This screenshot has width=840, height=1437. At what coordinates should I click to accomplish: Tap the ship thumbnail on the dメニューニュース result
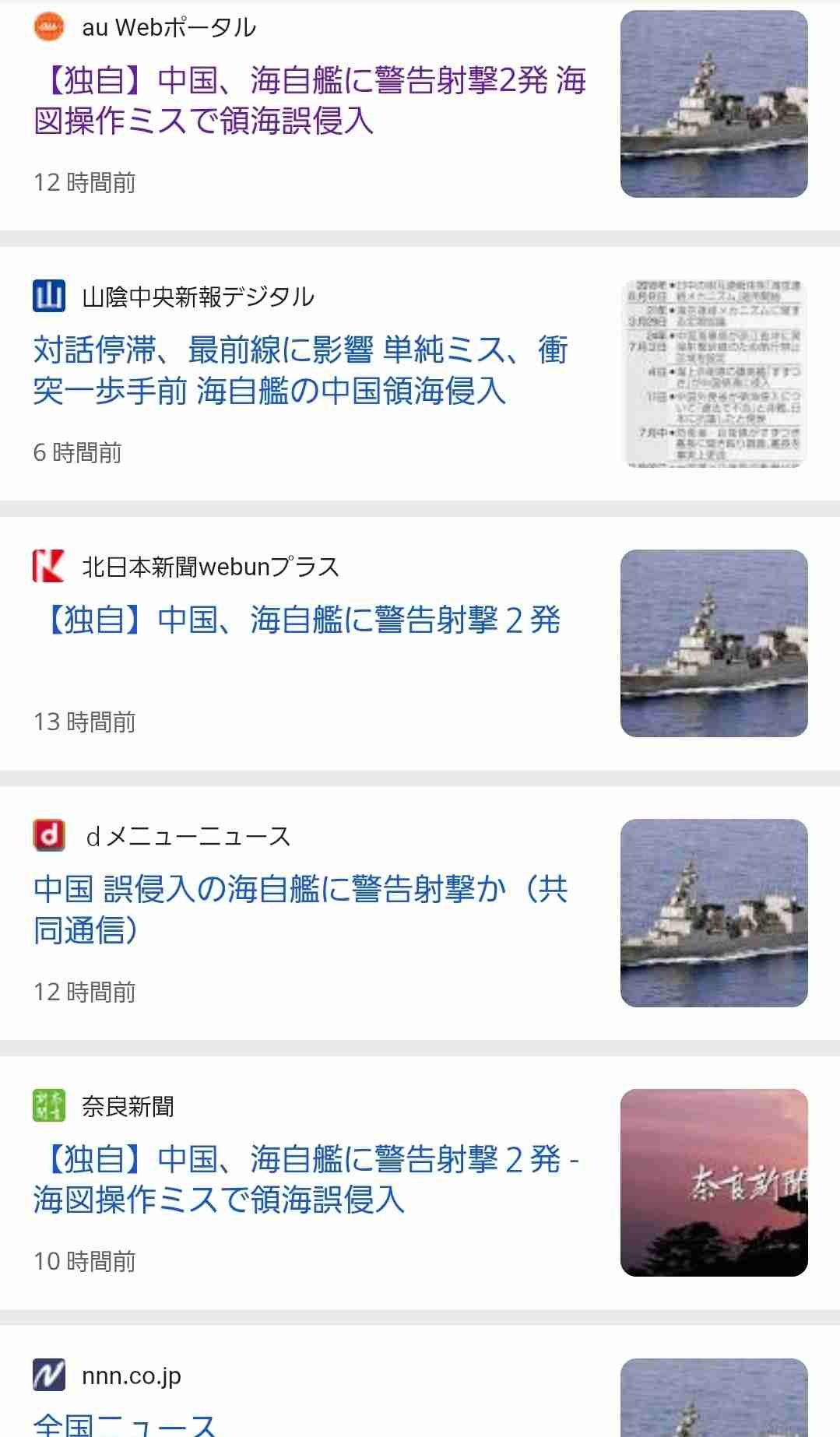pyautogui.click(x=713, y=912)
